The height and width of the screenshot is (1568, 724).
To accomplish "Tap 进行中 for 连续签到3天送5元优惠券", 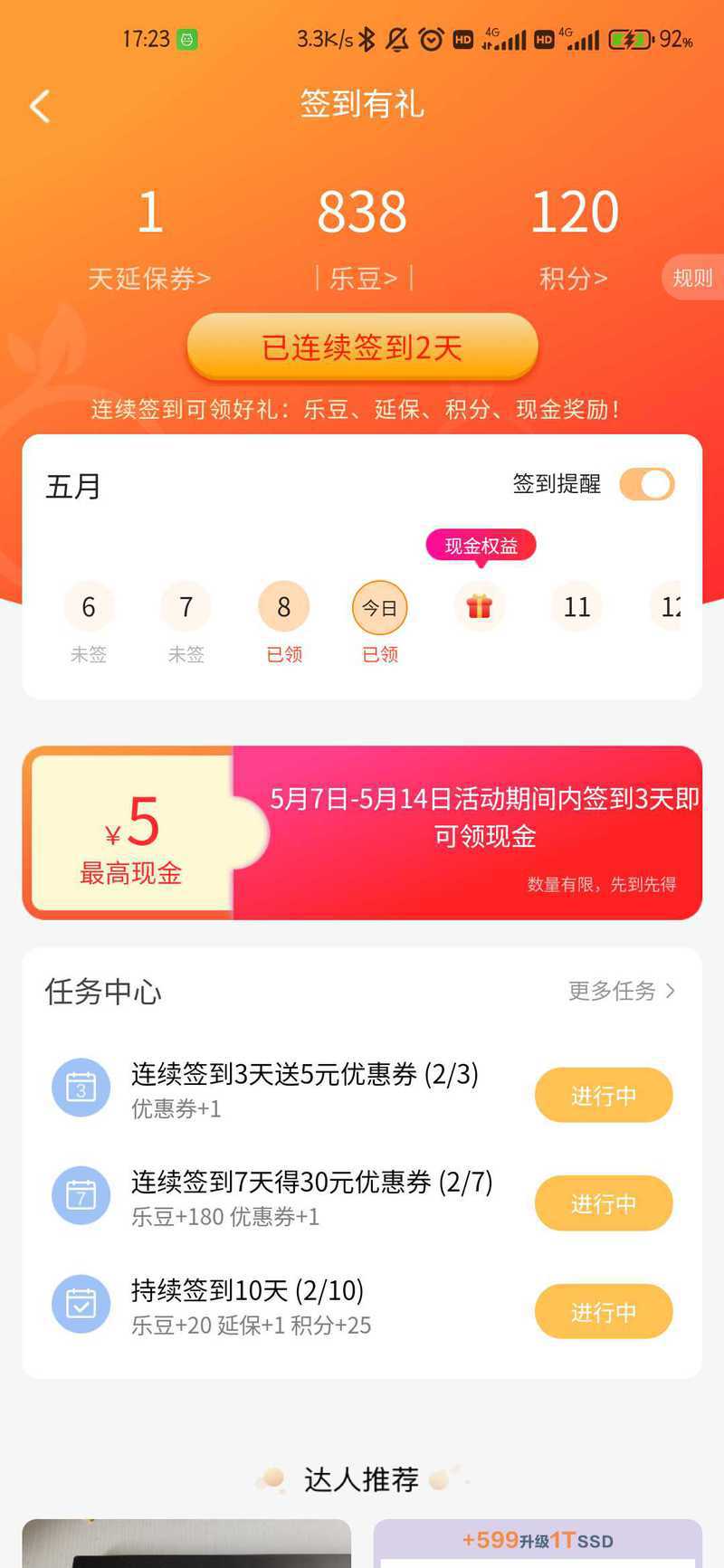I will coord(604,1096).
